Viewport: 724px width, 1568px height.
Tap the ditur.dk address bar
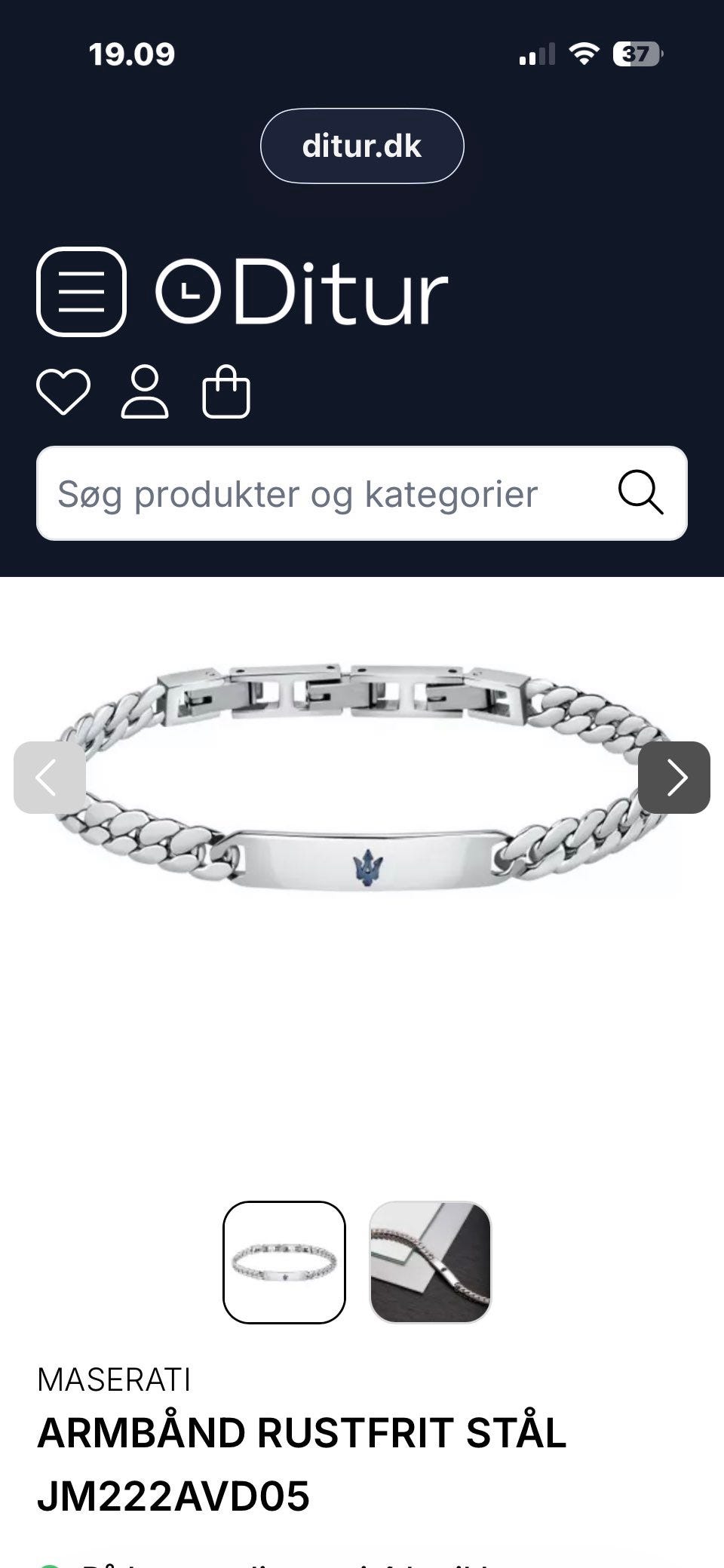(362, 146)
